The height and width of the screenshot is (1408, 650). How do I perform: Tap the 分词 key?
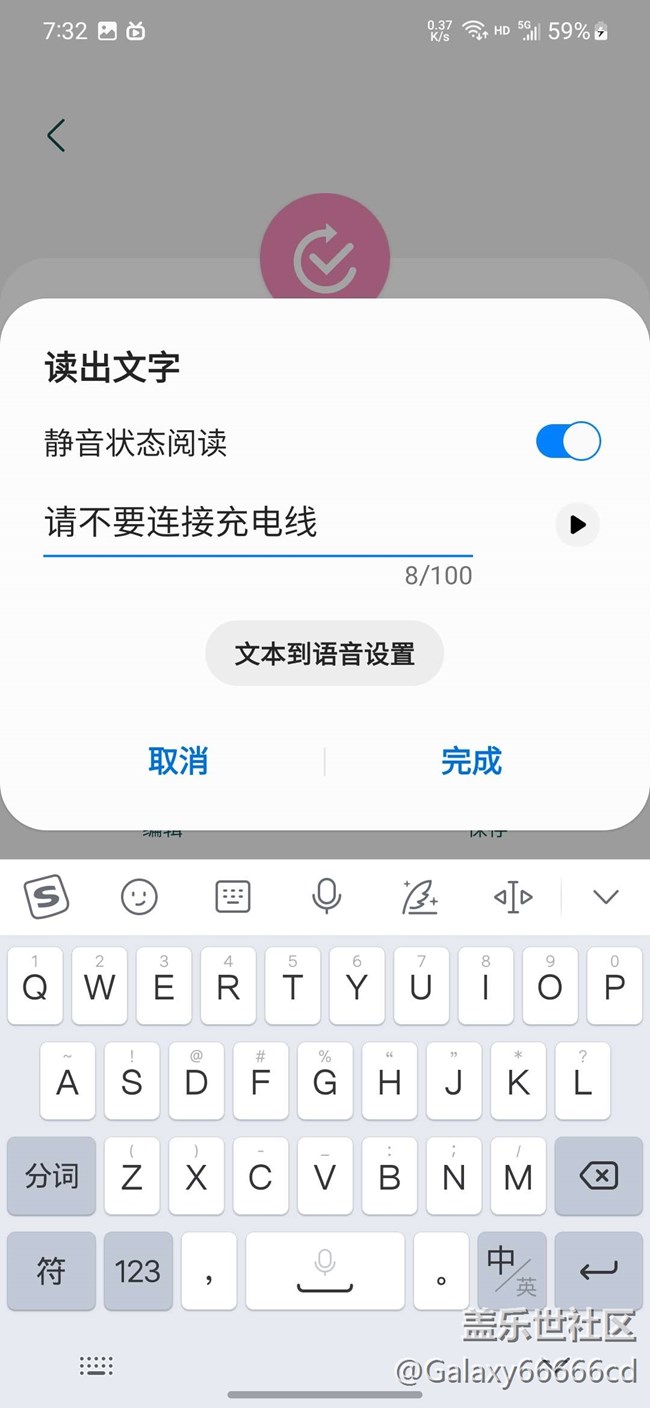point(51,1176)
